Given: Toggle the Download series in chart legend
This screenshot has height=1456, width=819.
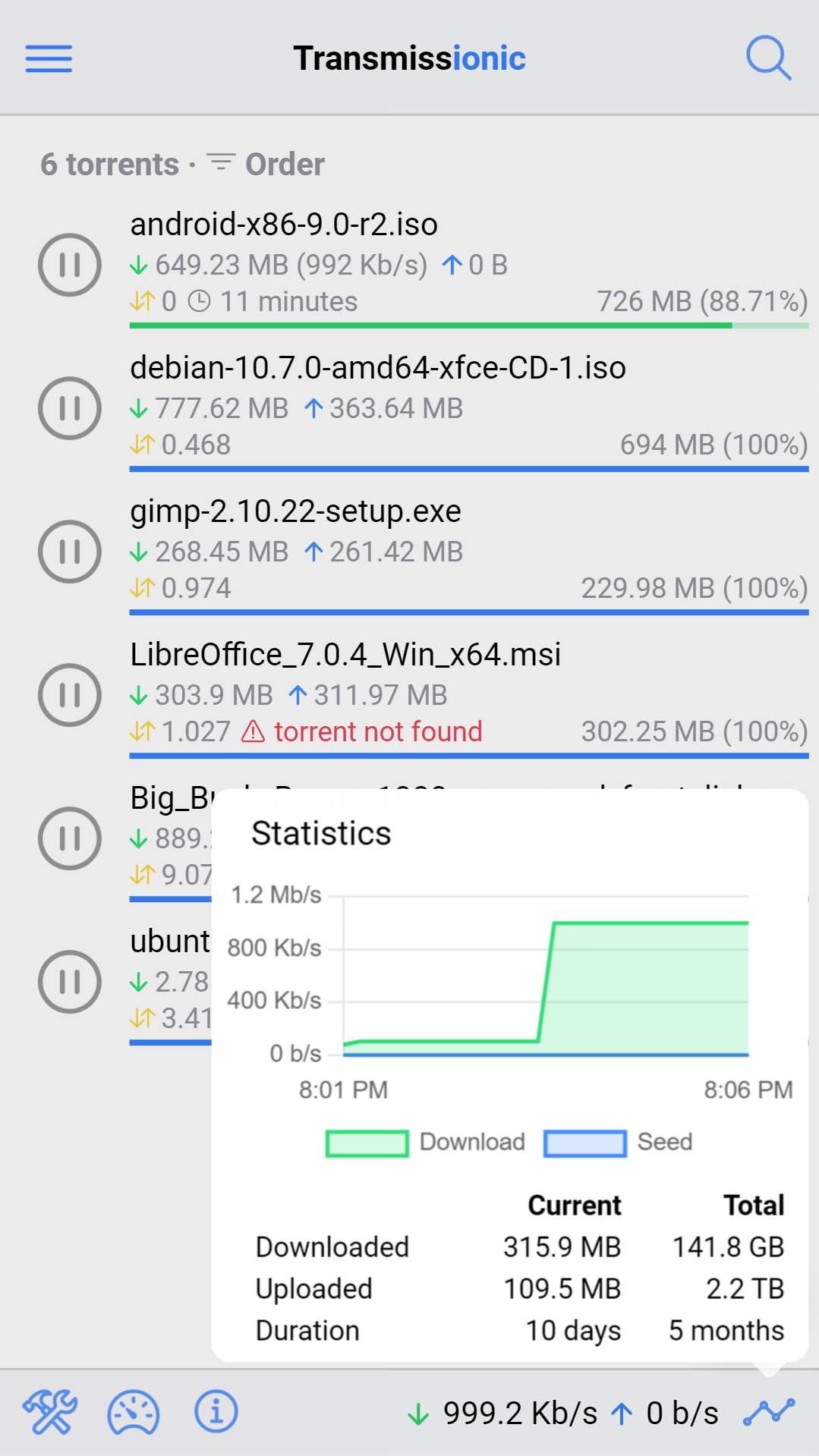Looking at the screenshot, I should (x=426, y=1143).
